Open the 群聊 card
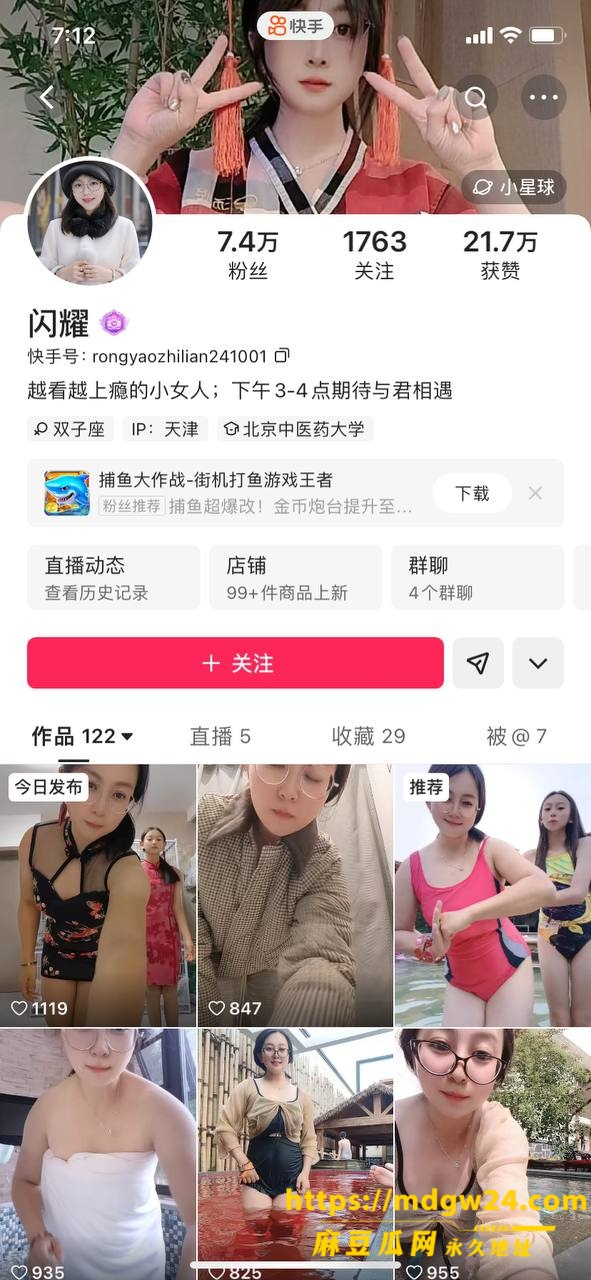The image size is (591, 1280). [478, 577]
